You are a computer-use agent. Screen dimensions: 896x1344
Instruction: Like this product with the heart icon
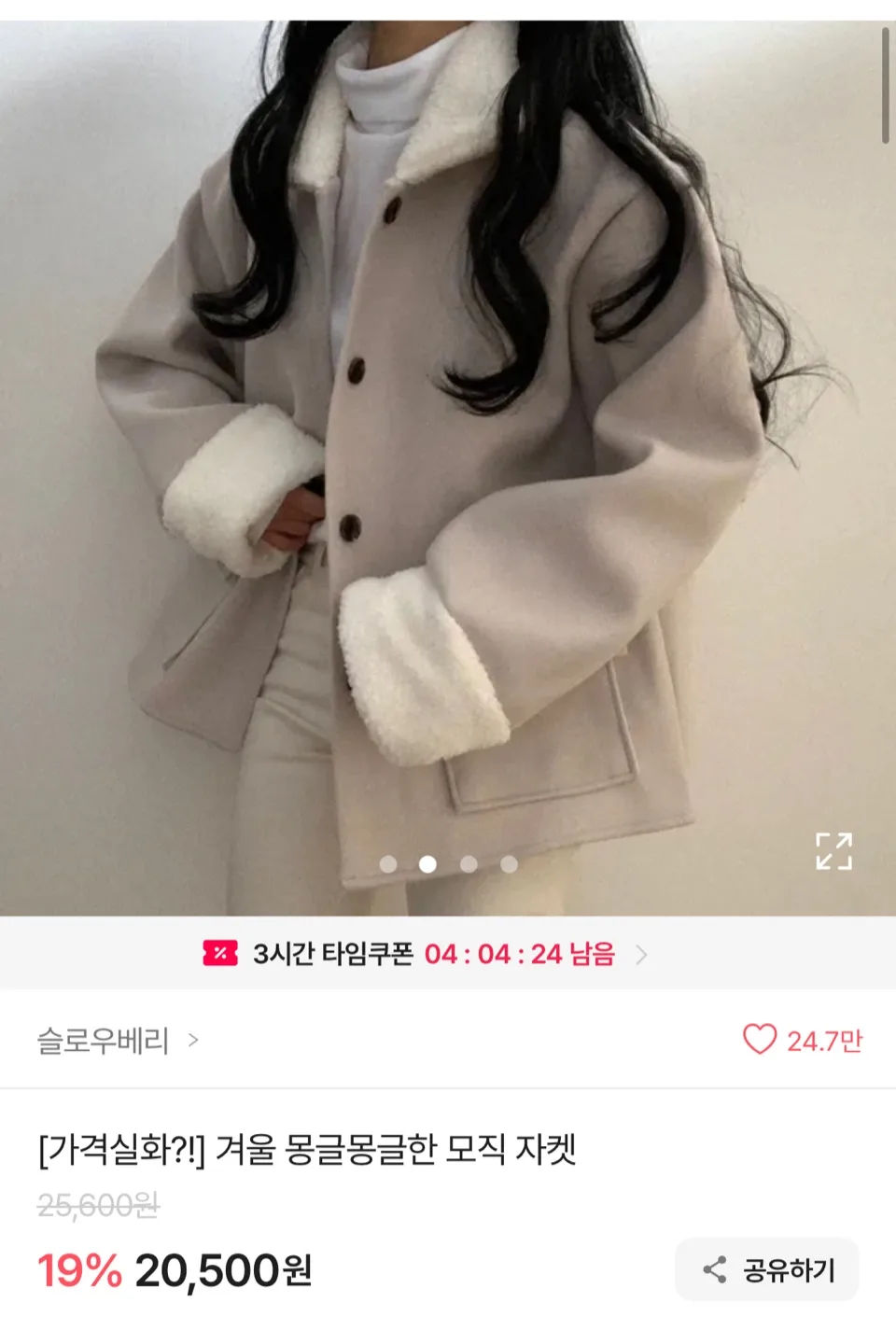[759, 1039]
